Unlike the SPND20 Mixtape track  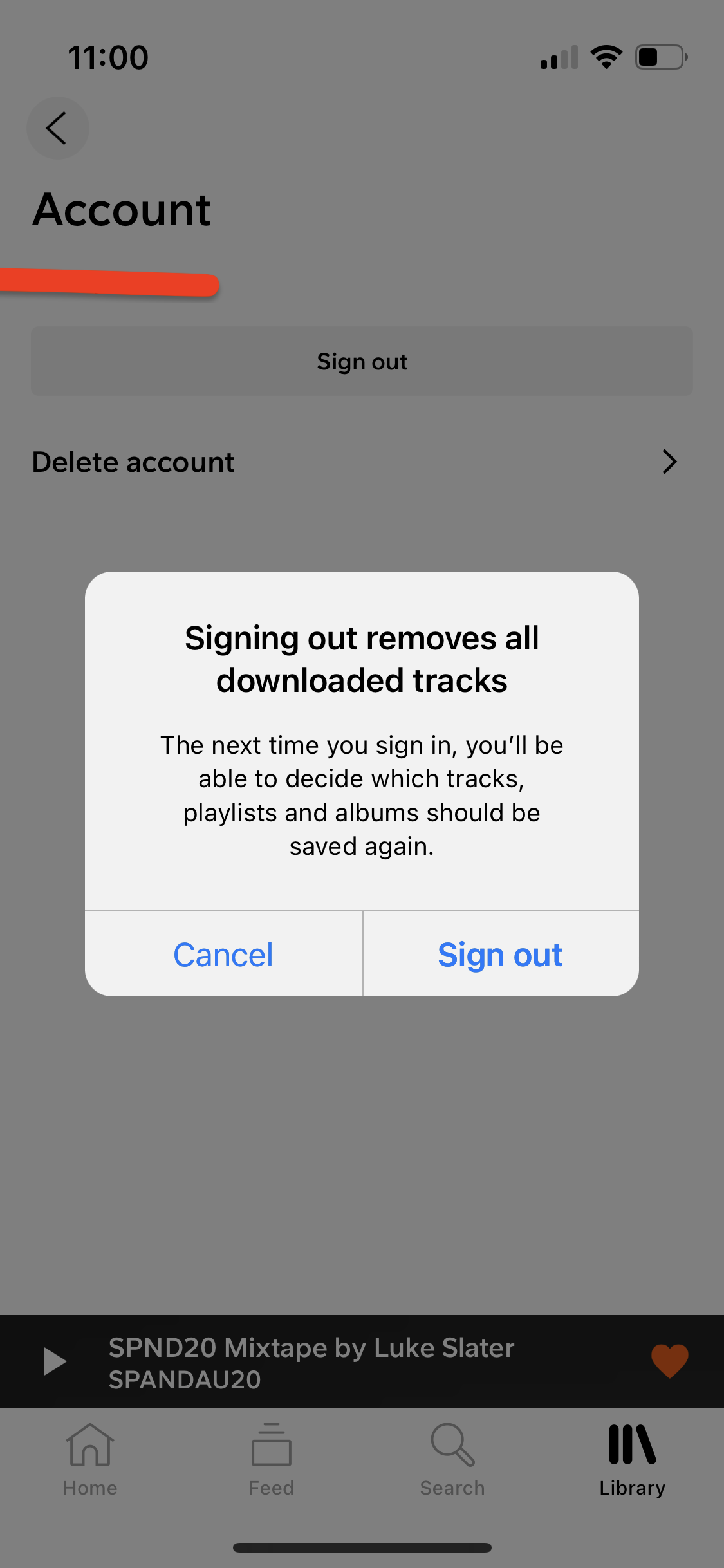coord(669,1361)
